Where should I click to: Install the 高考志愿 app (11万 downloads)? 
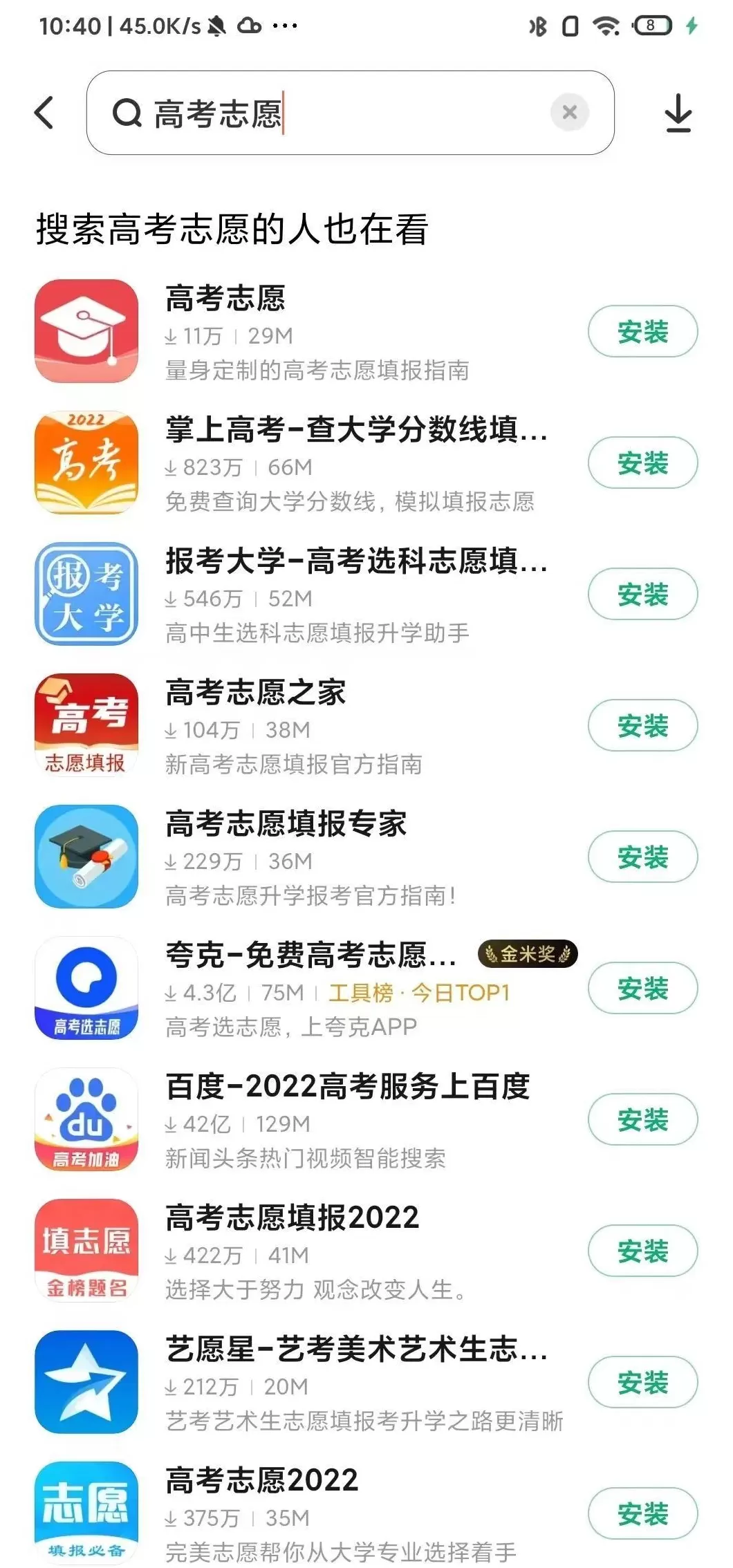[642, 332]
